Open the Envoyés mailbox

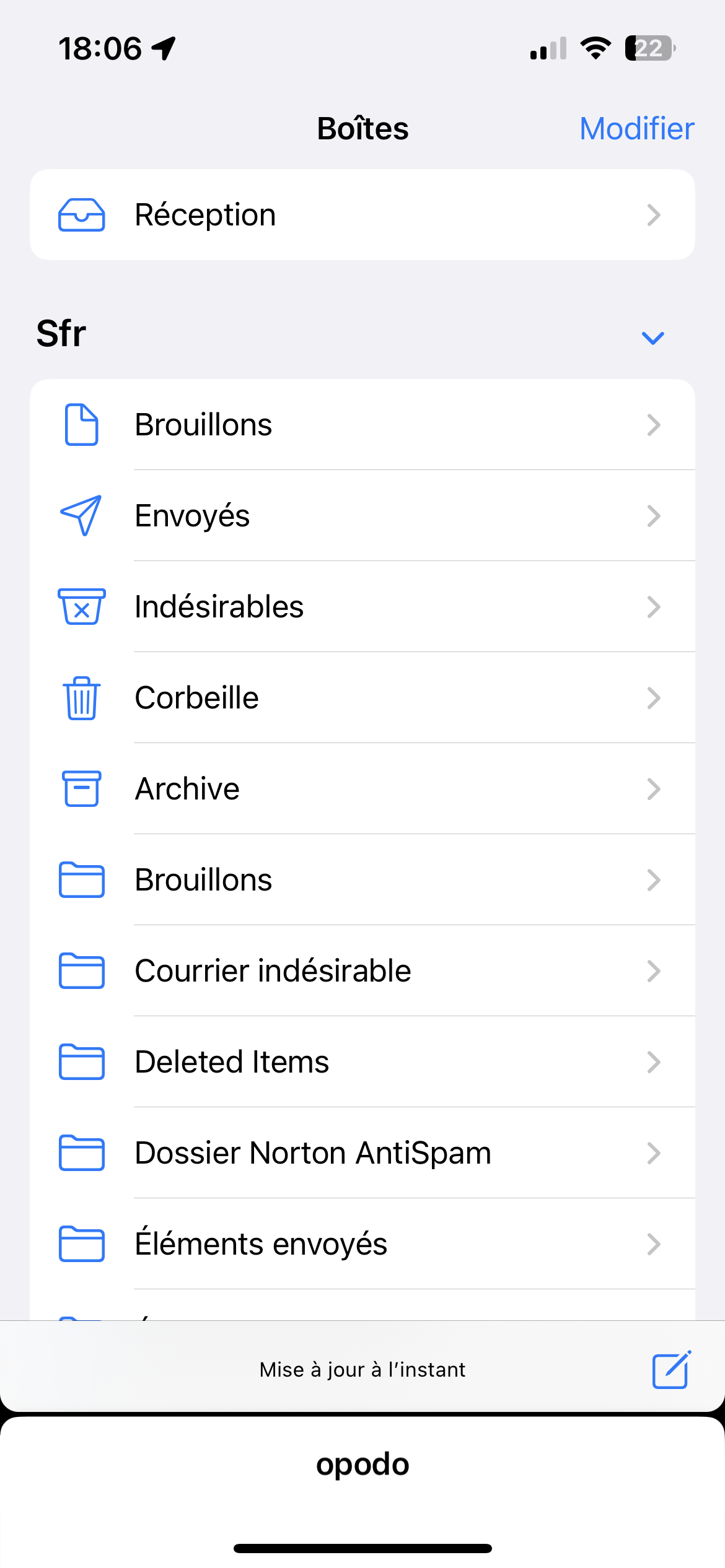click(x=362, y=516)
